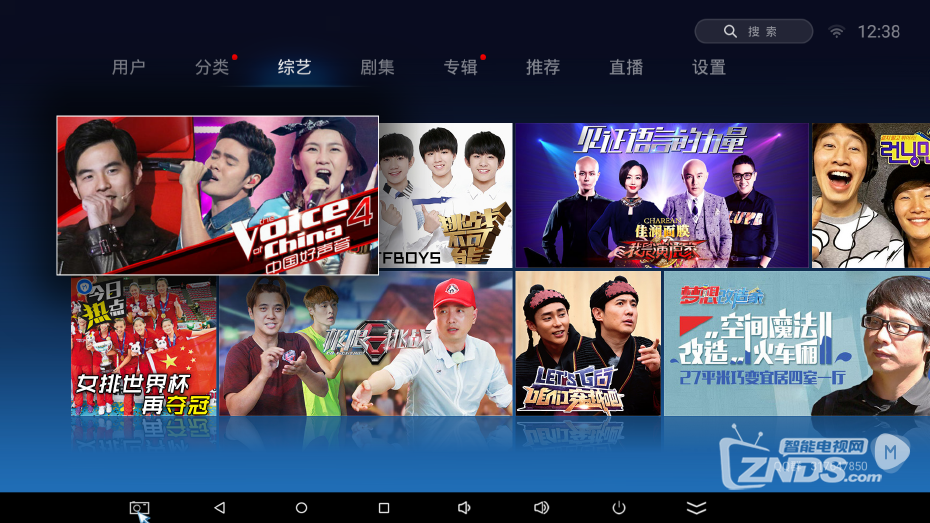This screenshot has height=523, width=930.
Task: Tap the power icon in the navigation bar
Action: [619, 508]
